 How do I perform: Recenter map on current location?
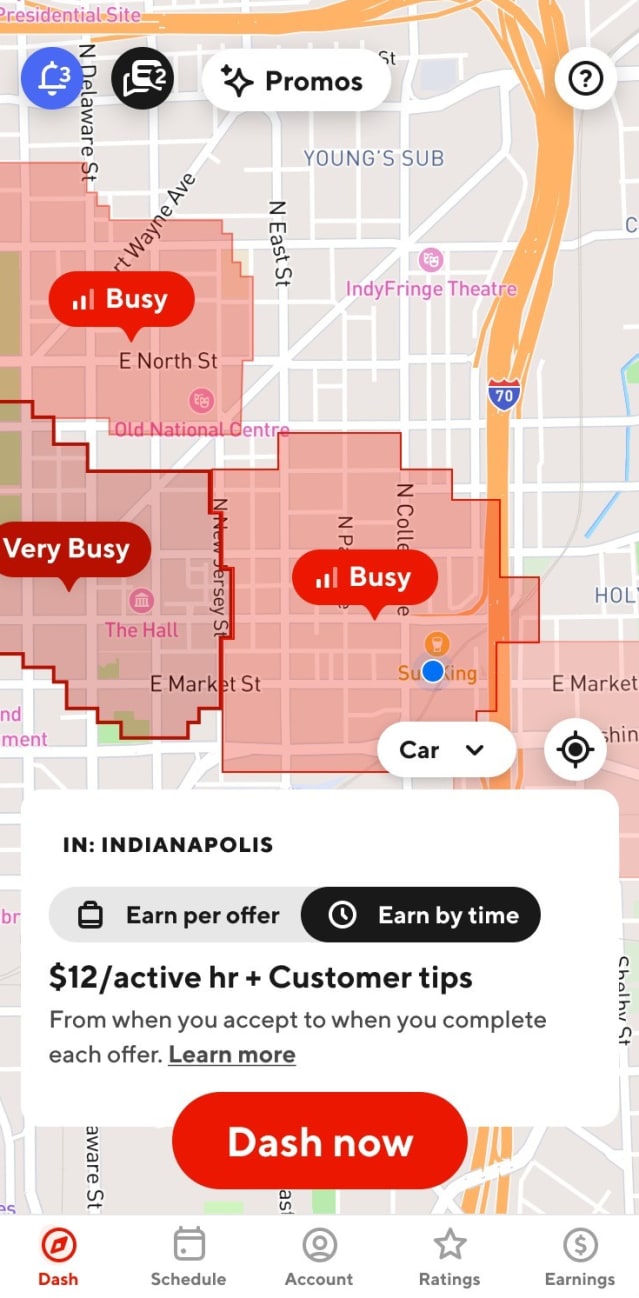point(575,749)
